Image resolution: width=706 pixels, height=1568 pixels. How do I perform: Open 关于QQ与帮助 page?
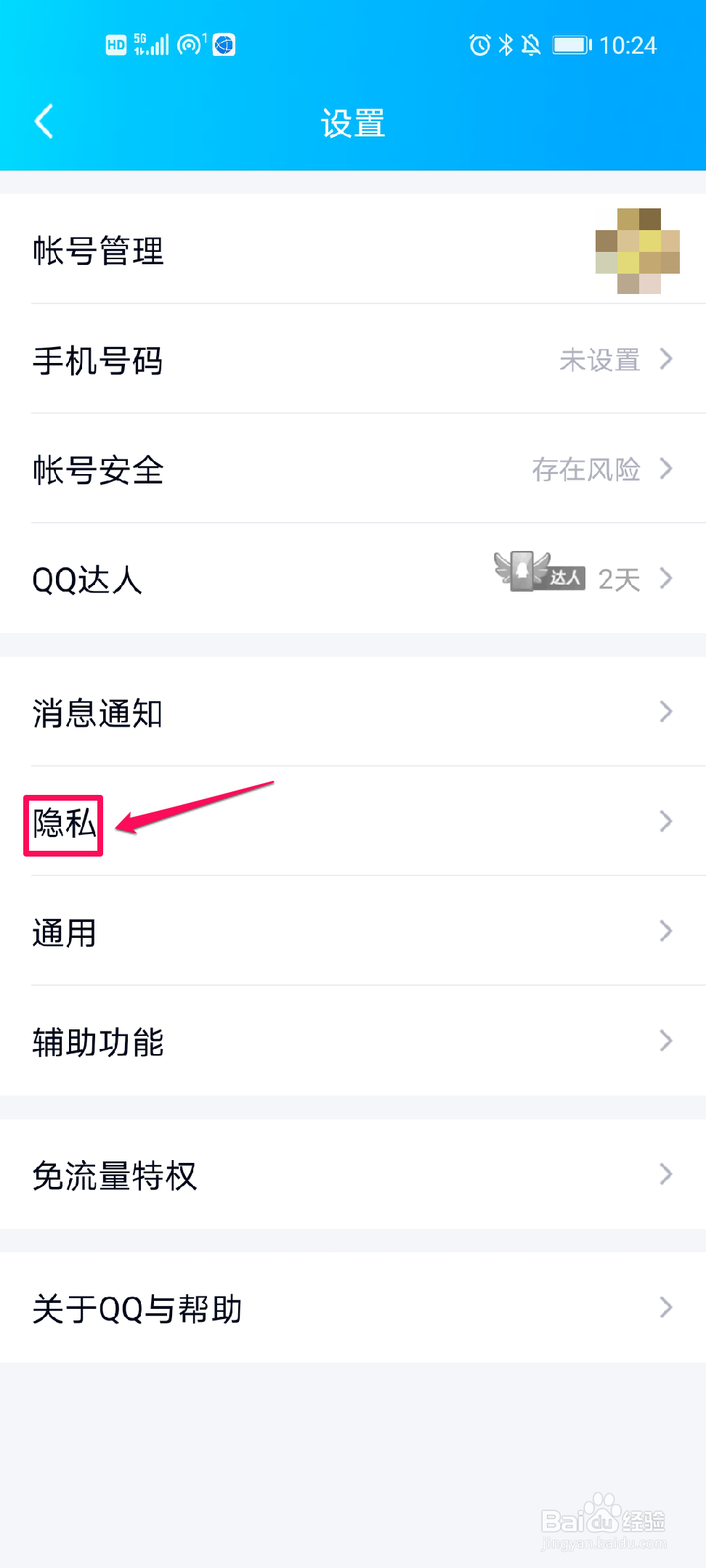(137, 1307)
